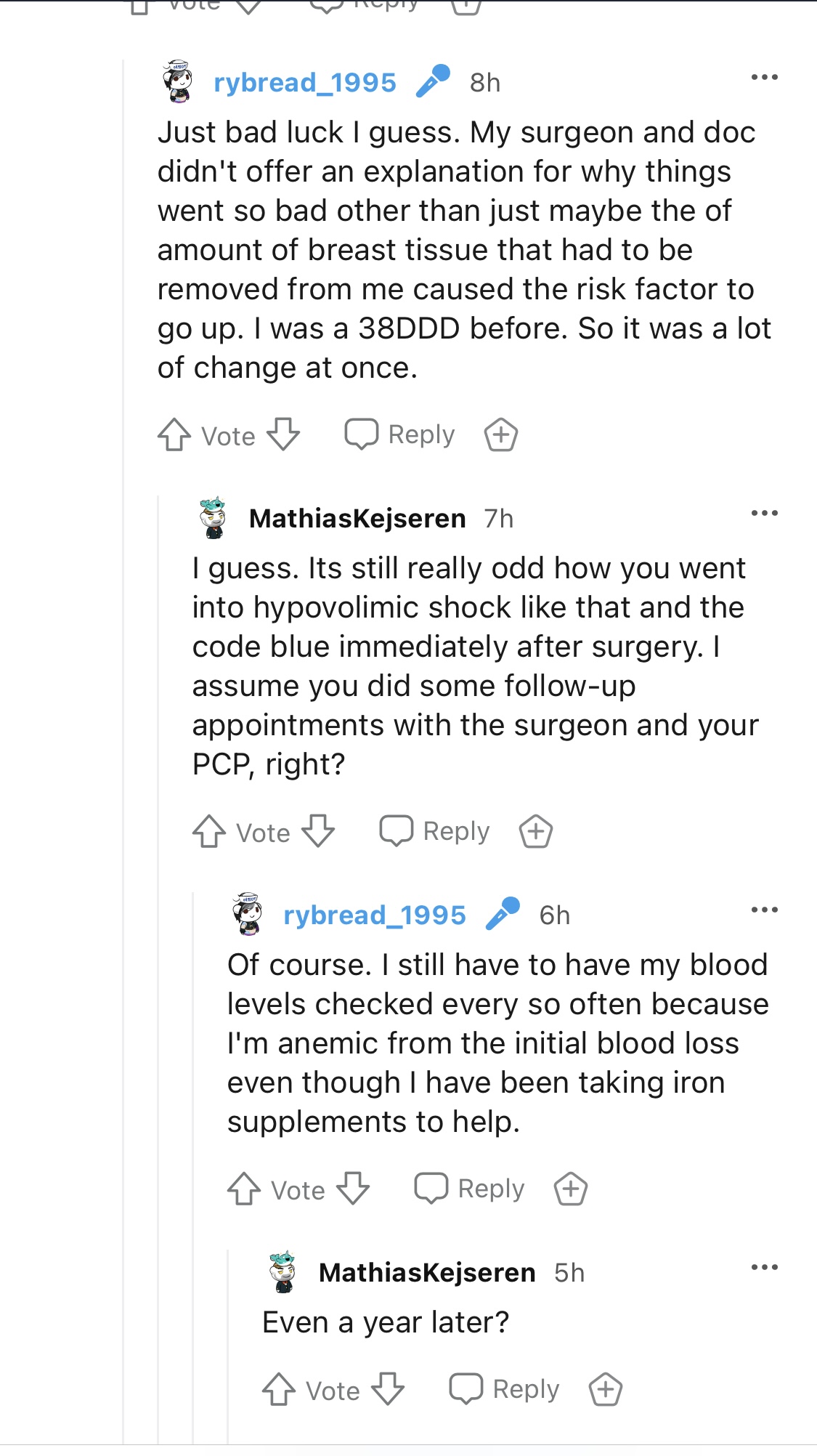Open MathiasKejseren's profile from the 7h comment
The width and height of the screenshot is (817, 1456).
click(x=357, y=519)
